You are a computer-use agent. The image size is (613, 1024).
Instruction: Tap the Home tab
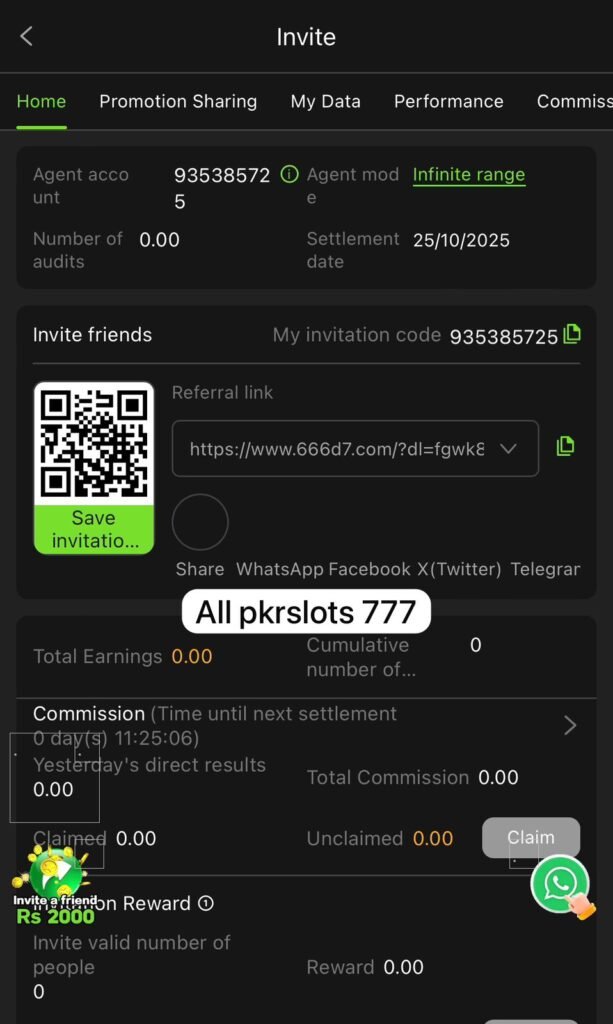pyautogui.click(x=41, y=101)
